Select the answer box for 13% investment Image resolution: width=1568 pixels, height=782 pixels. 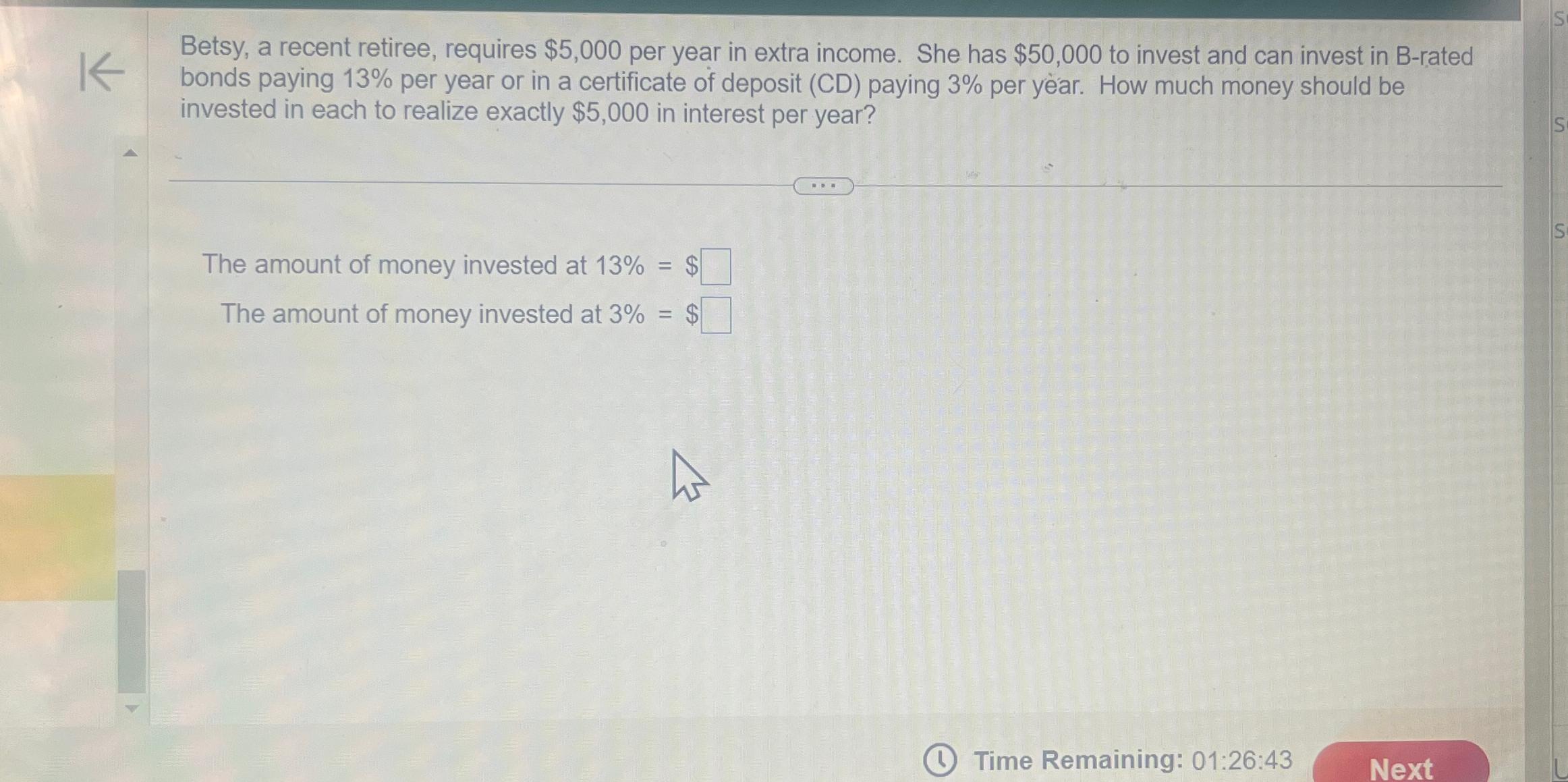(715, 267)
